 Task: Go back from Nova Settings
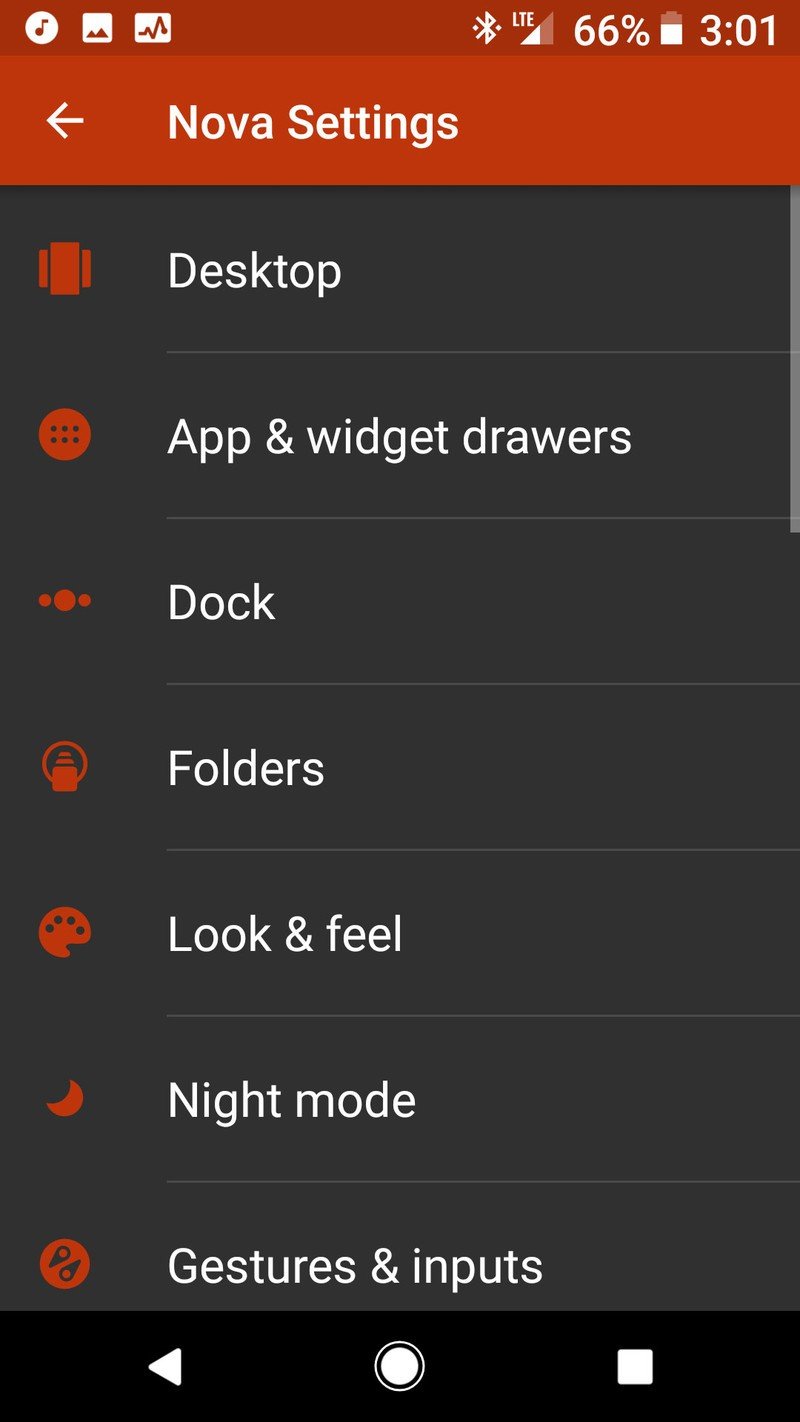pyautogui.click(x=65, y=122)
